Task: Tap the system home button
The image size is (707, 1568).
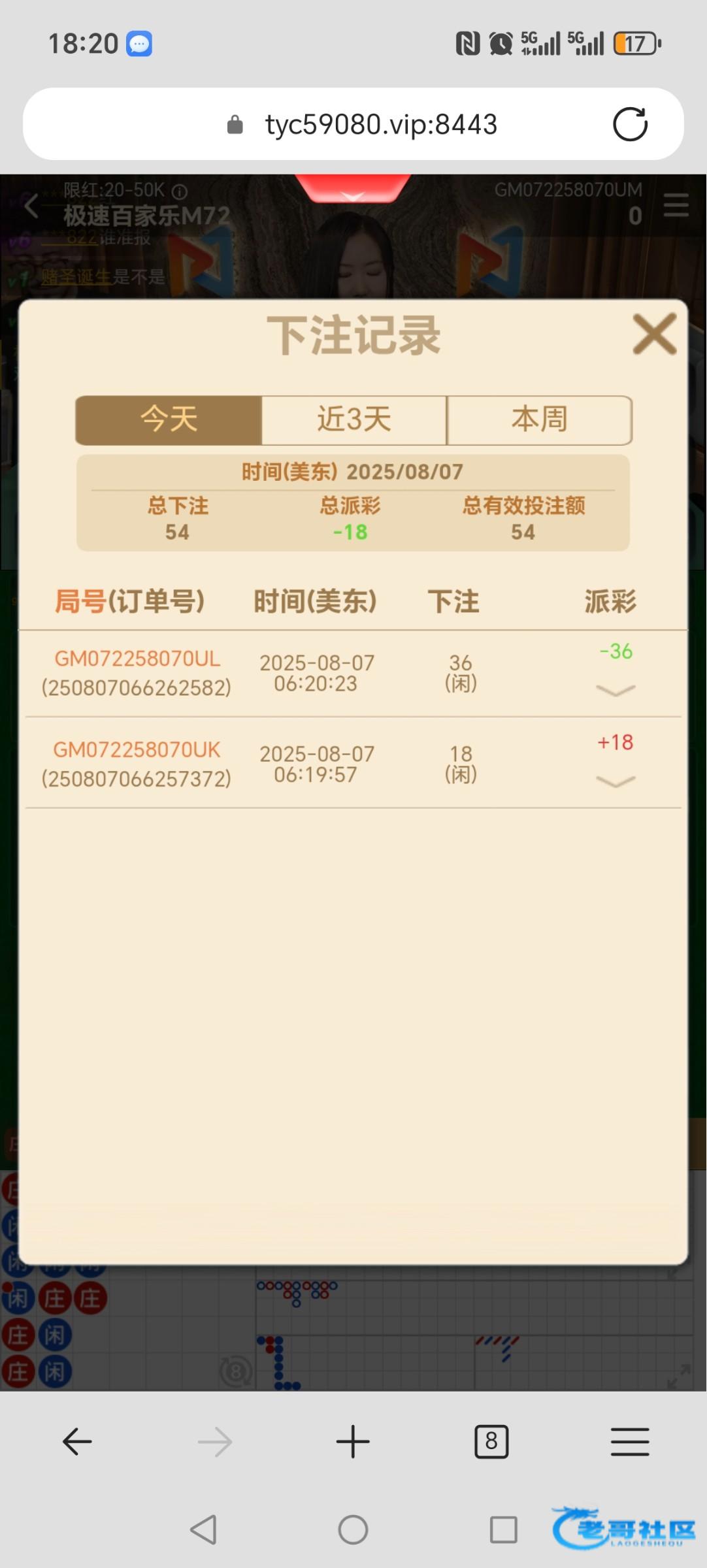Action: click(353, 1529)
